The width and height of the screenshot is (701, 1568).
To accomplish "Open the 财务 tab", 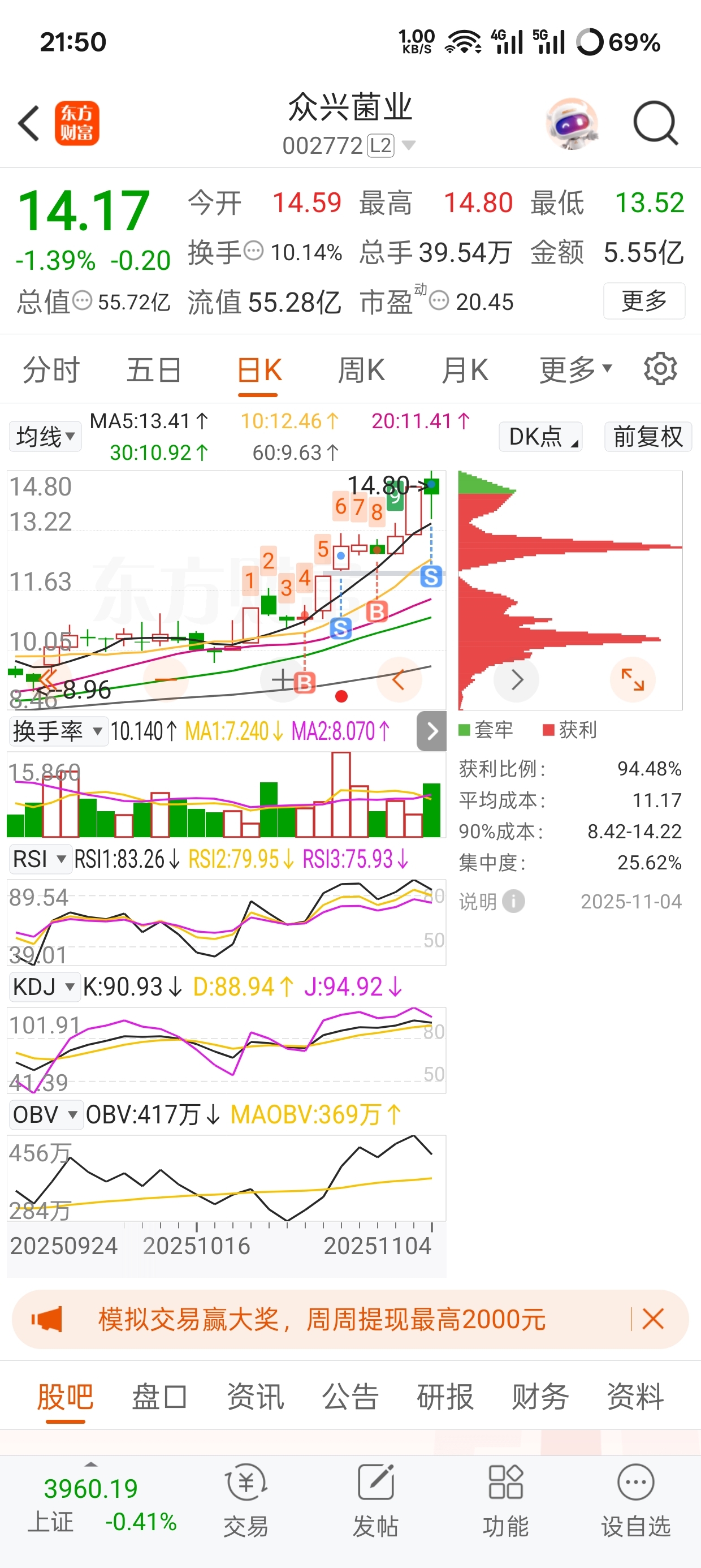I will (540, 1397).
